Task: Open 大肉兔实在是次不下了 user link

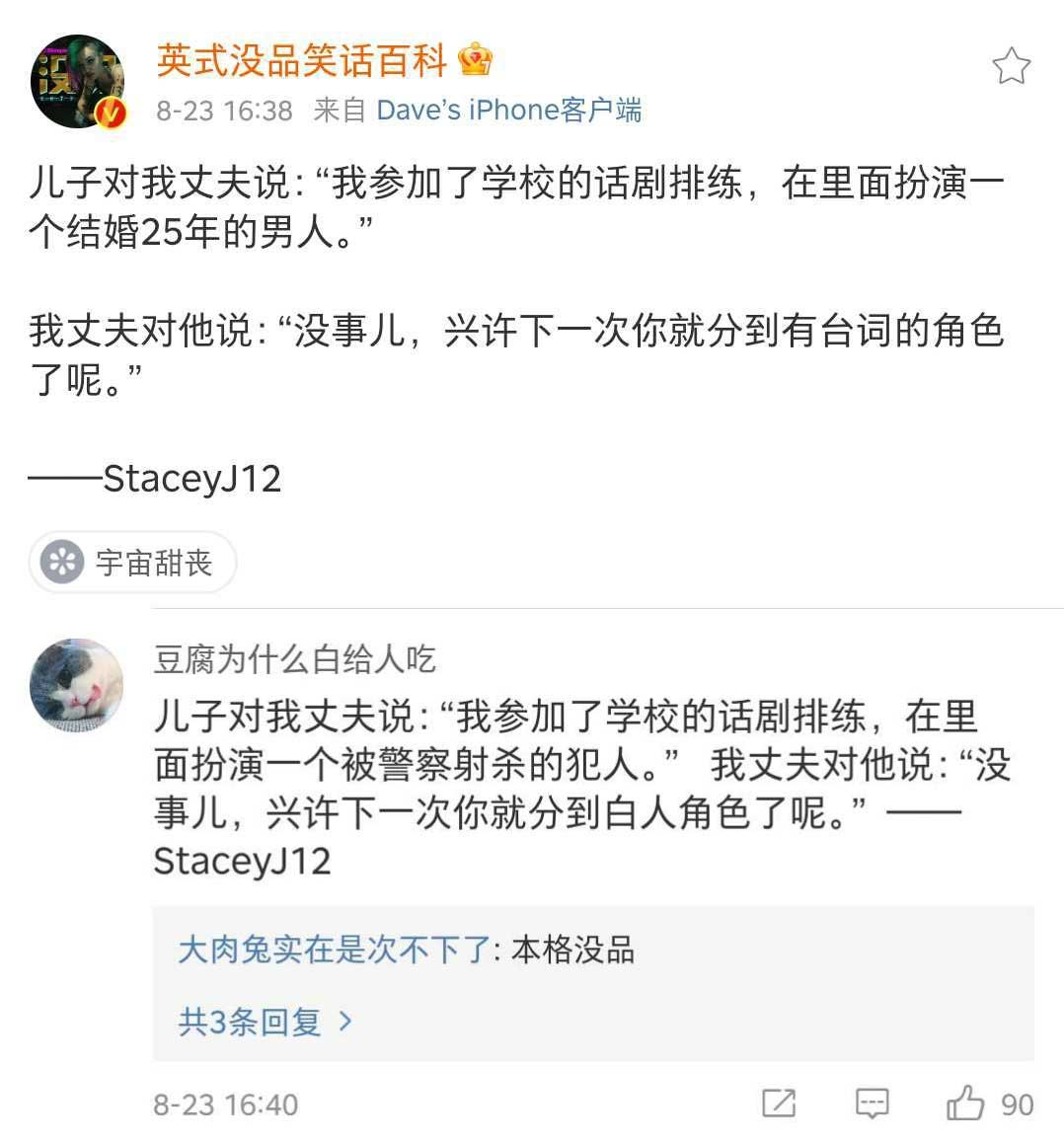Action: (334, 950)
